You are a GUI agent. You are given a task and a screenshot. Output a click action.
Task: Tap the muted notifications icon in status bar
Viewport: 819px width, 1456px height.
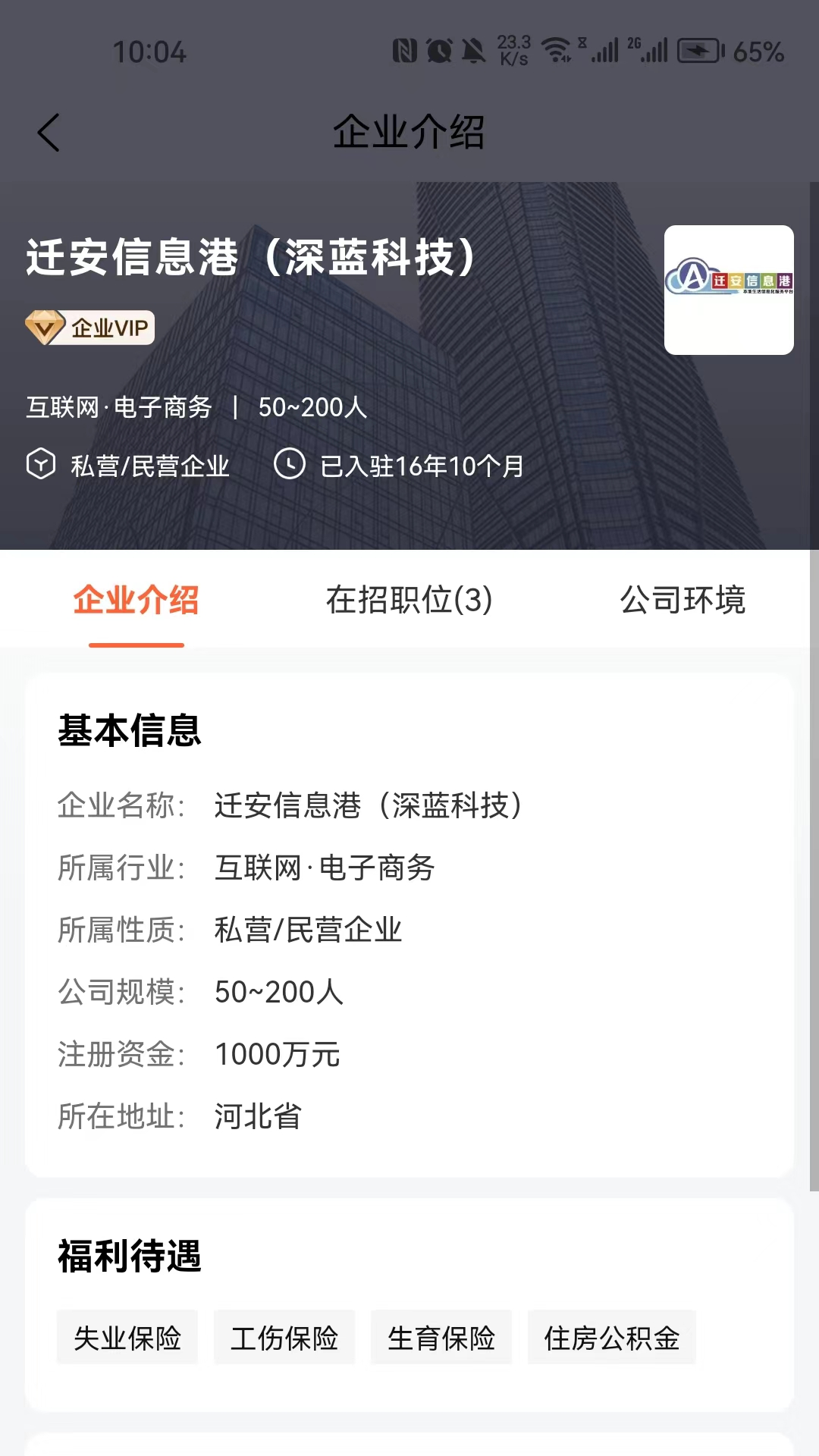[x=473, y=50]
